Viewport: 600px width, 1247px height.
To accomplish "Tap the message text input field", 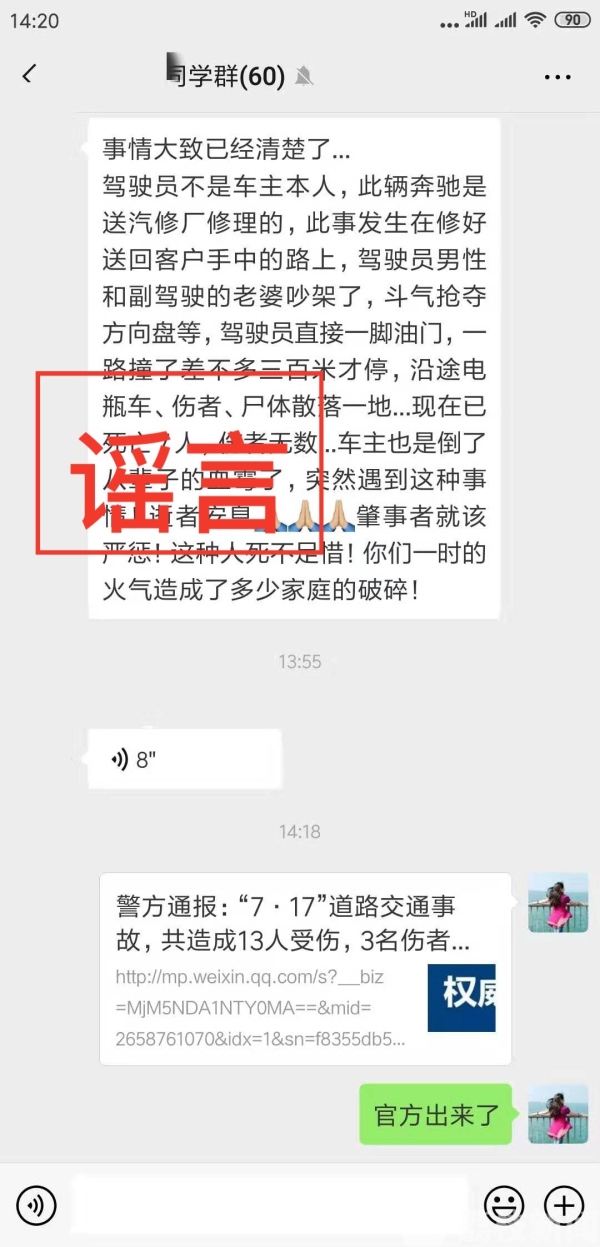I will click(268, 1204).
